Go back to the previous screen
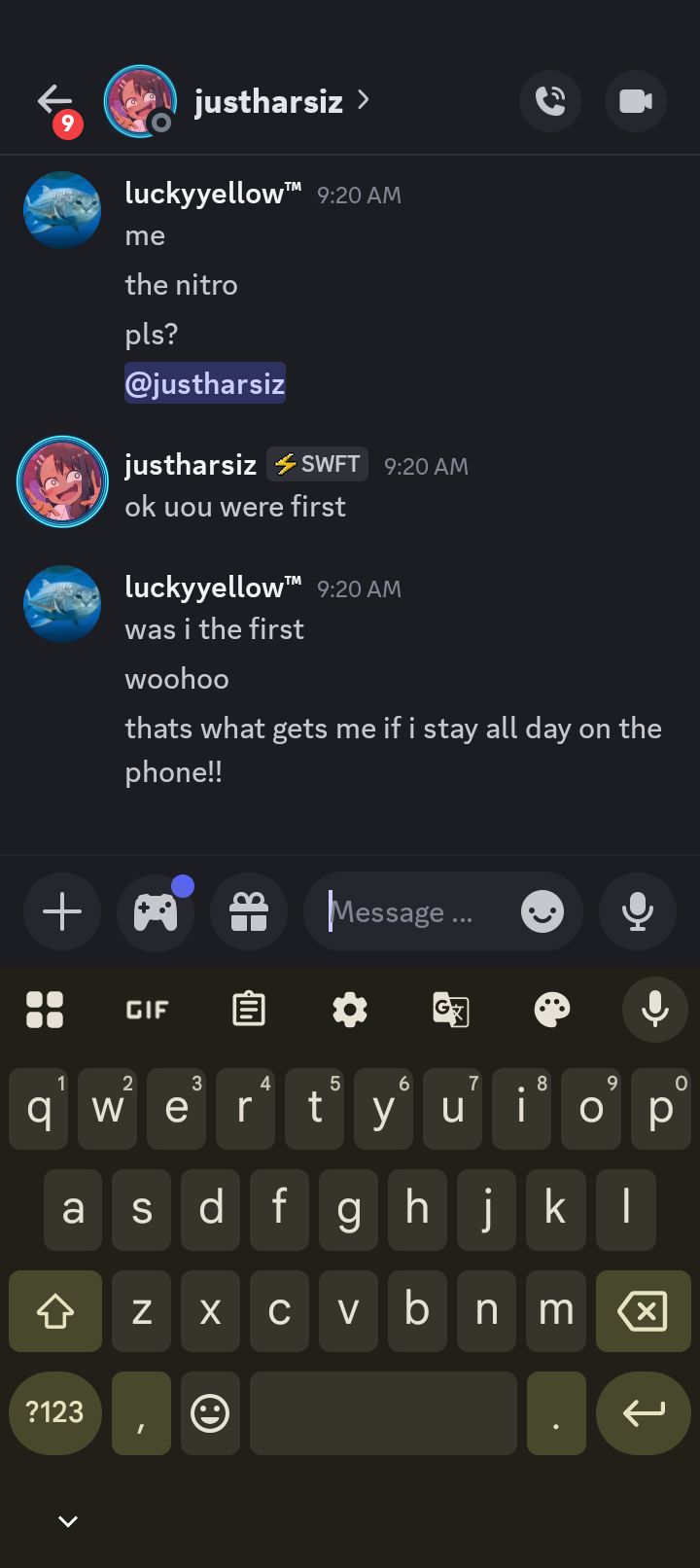 click(55, 101)
